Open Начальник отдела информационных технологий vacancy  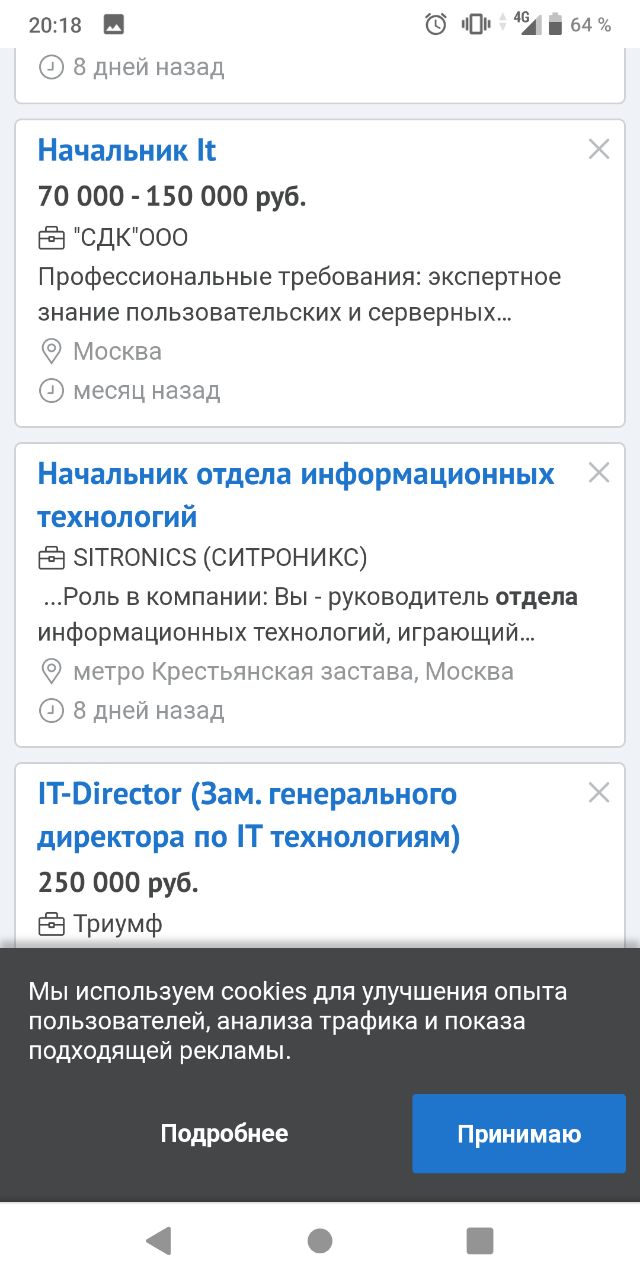click(296, 495)
